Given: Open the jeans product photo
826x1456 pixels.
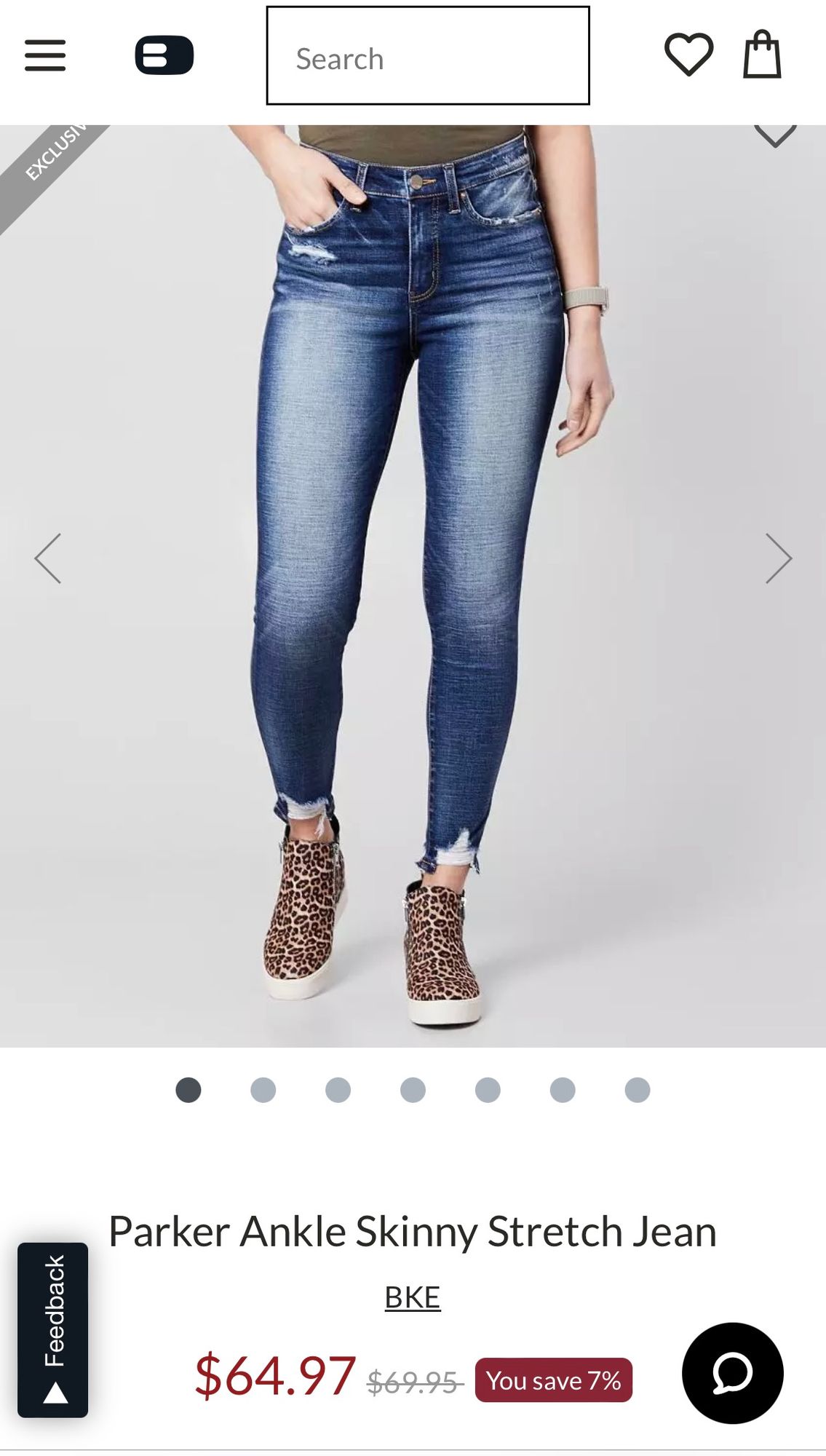Looking at the screenshot, I should tap(413, 582).
